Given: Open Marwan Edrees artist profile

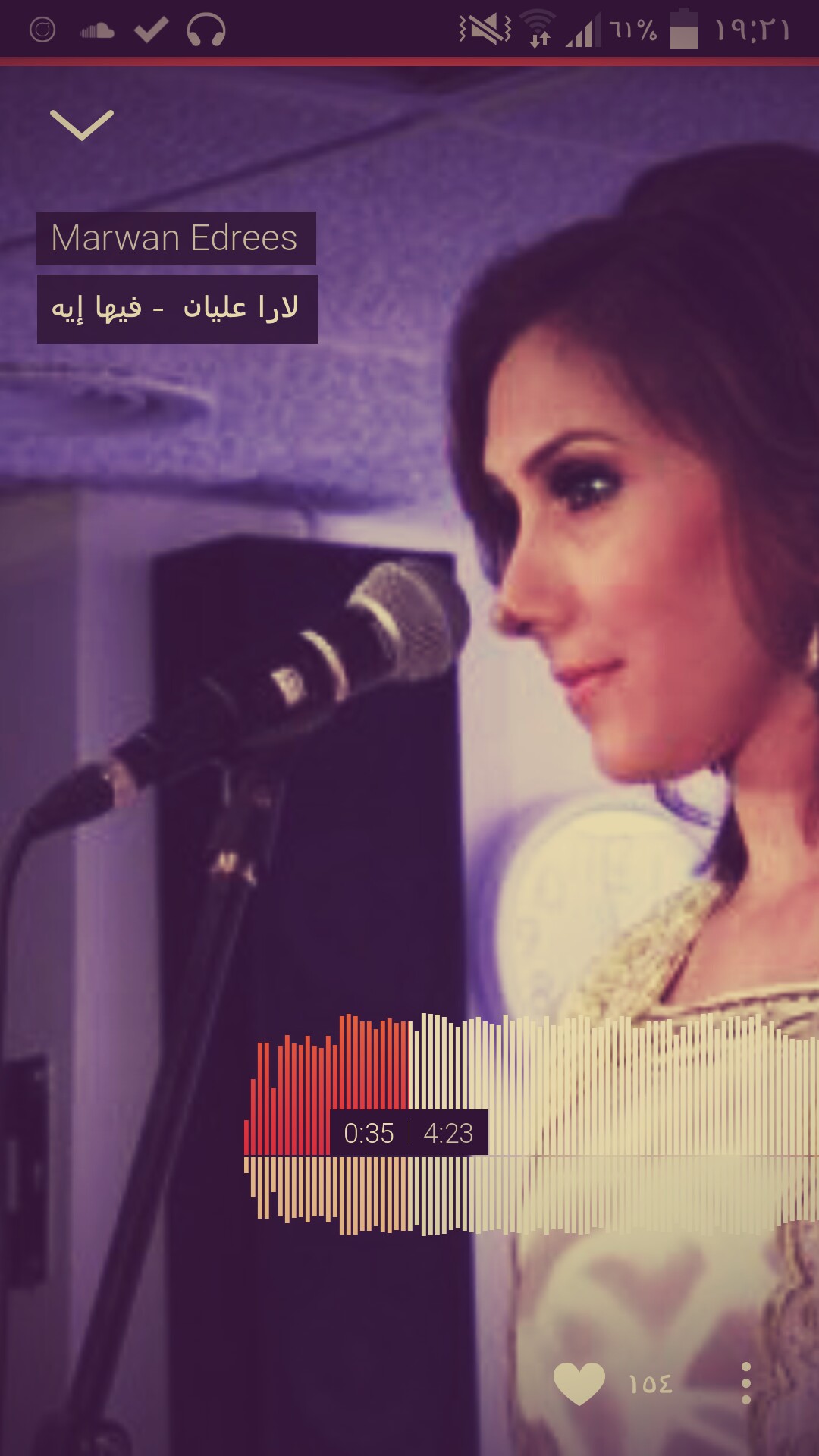Looking at the screenshot, I should 176,238.
